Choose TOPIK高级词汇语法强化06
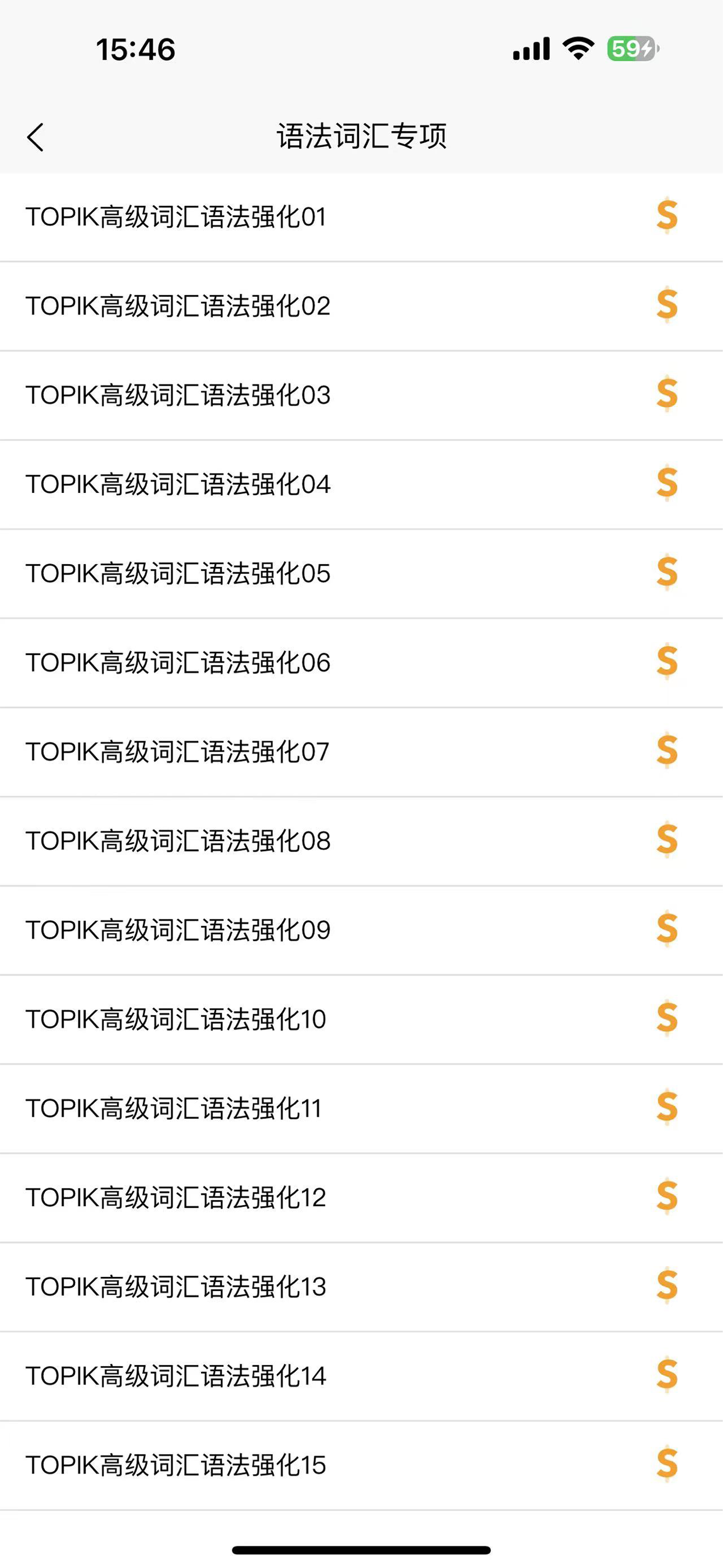The image size is (724, 1568). [x=362, y=663]
